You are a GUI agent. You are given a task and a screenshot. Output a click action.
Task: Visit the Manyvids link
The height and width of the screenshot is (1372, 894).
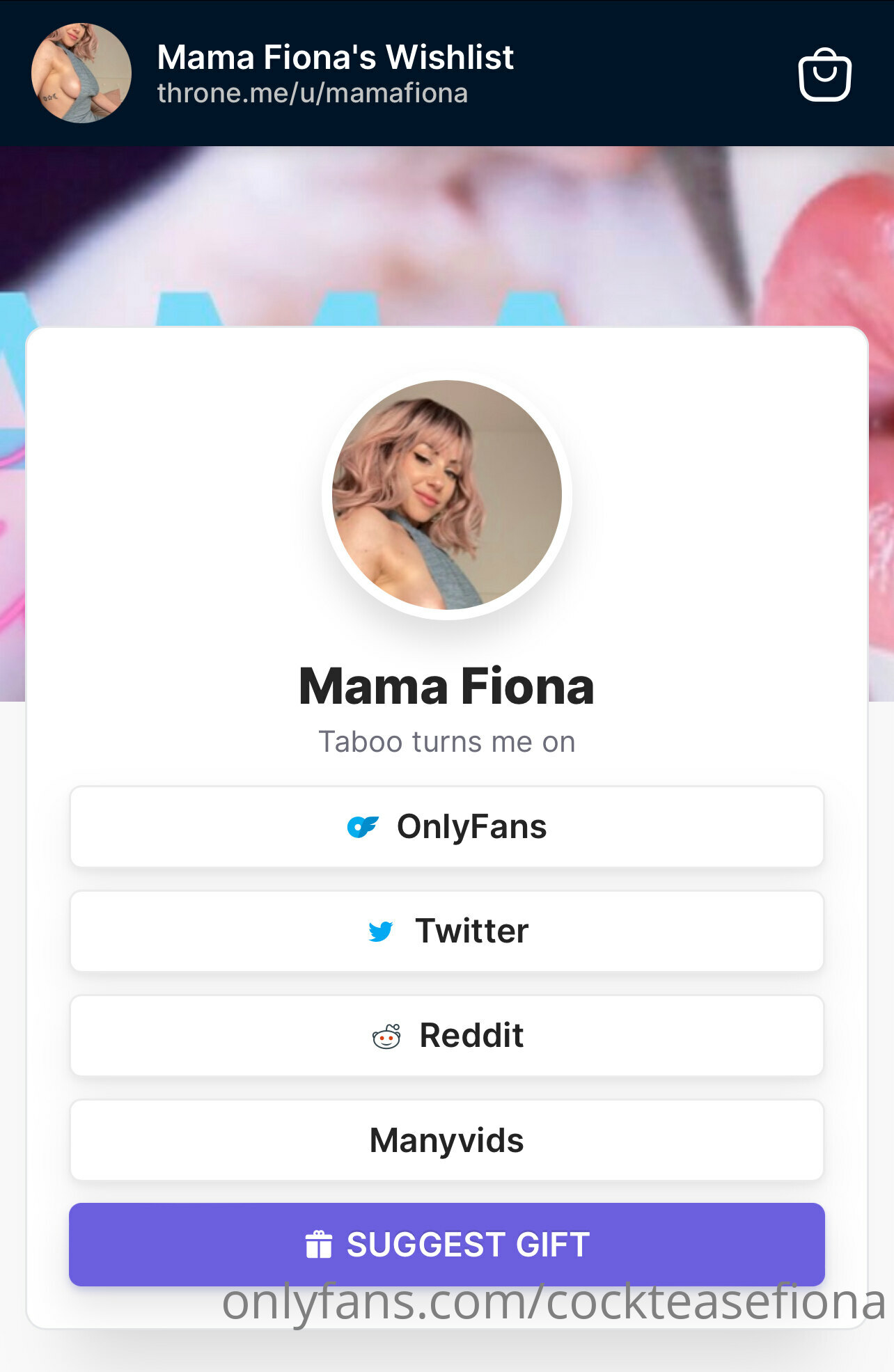tap(447, 1140)
